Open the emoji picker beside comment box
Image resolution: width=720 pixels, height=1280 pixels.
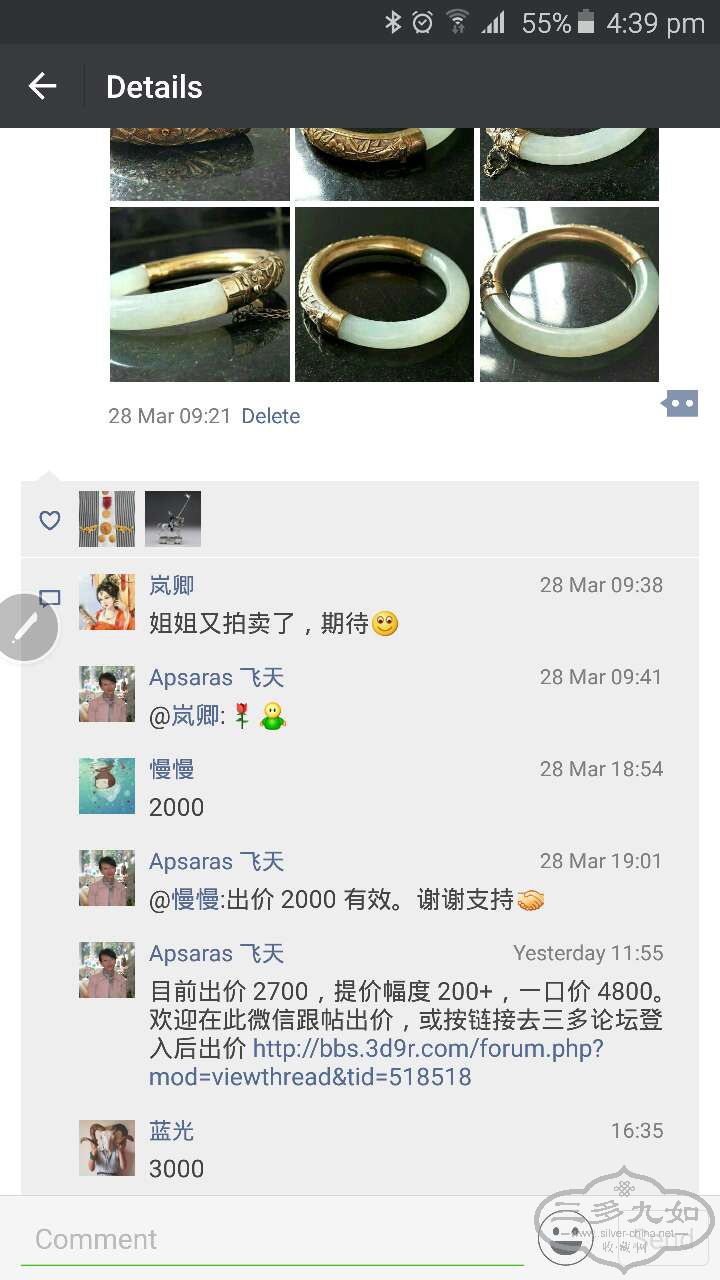565,1237
